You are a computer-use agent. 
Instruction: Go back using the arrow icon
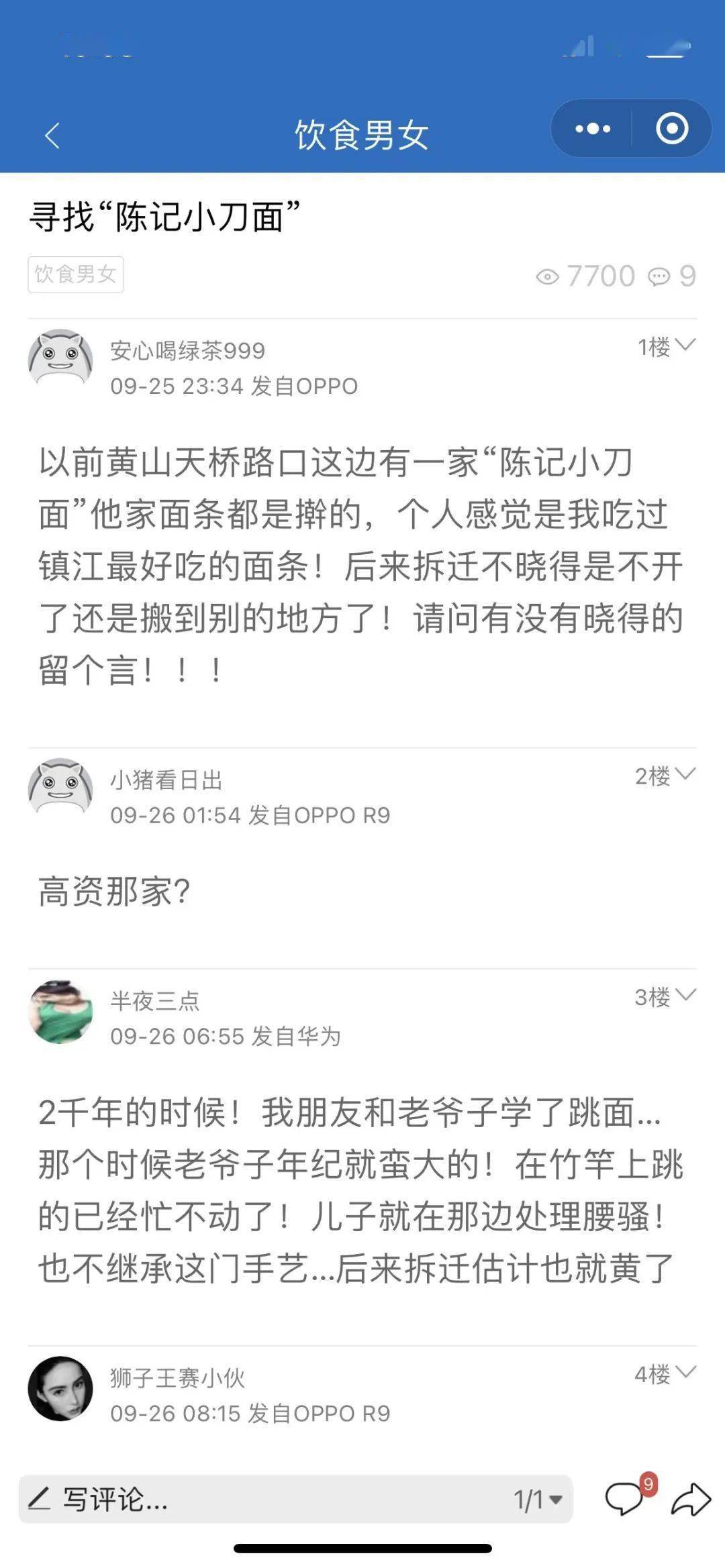coord(52,135)
